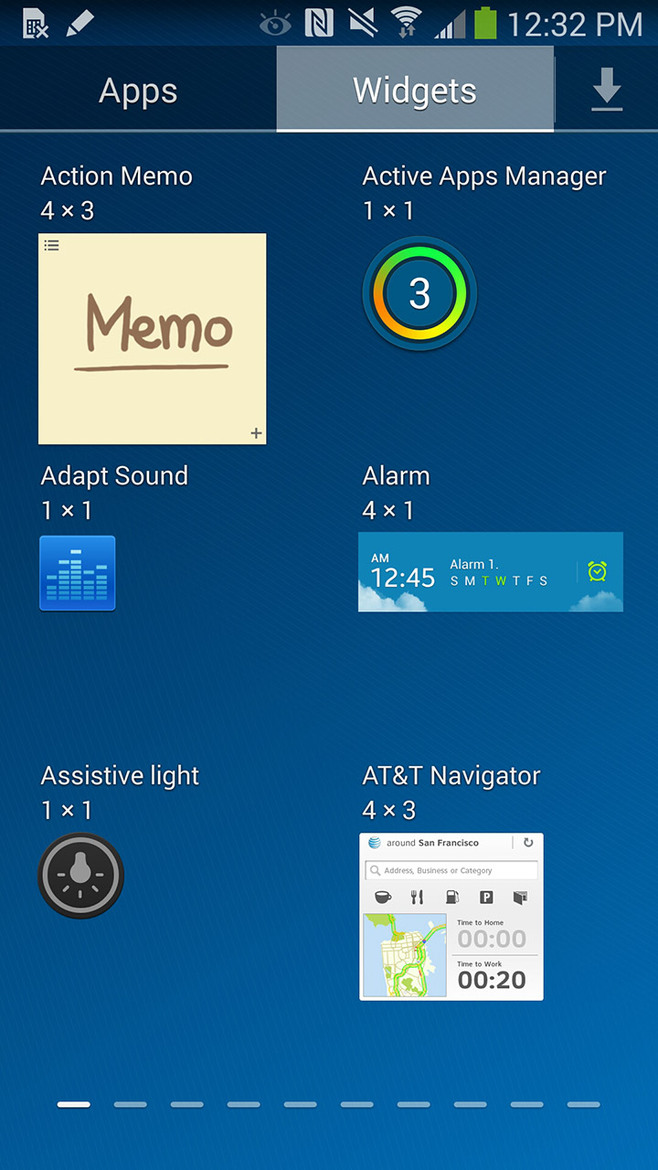Select the Widgets tab
The height and width of the screenshot is (1170, 658).
click(x=414, y=92)
